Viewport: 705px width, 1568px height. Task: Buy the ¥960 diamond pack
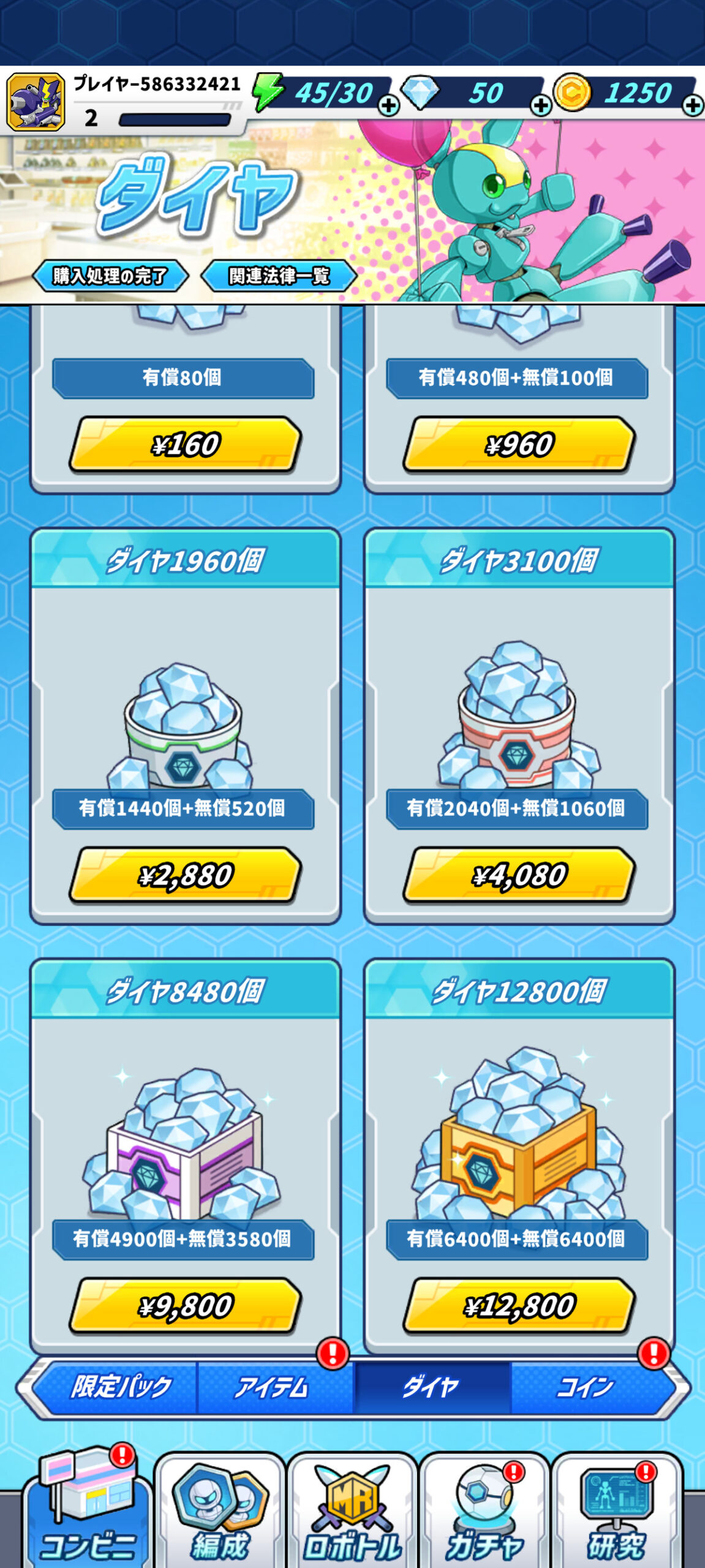point(519,445)
